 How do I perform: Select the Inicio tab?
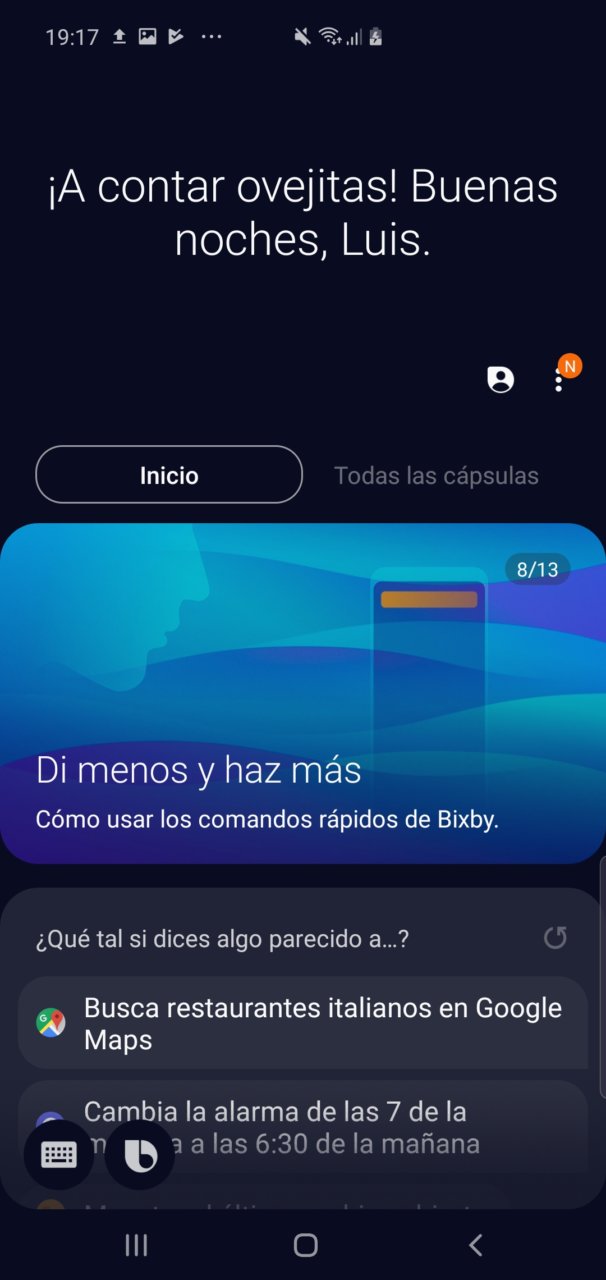169,475
